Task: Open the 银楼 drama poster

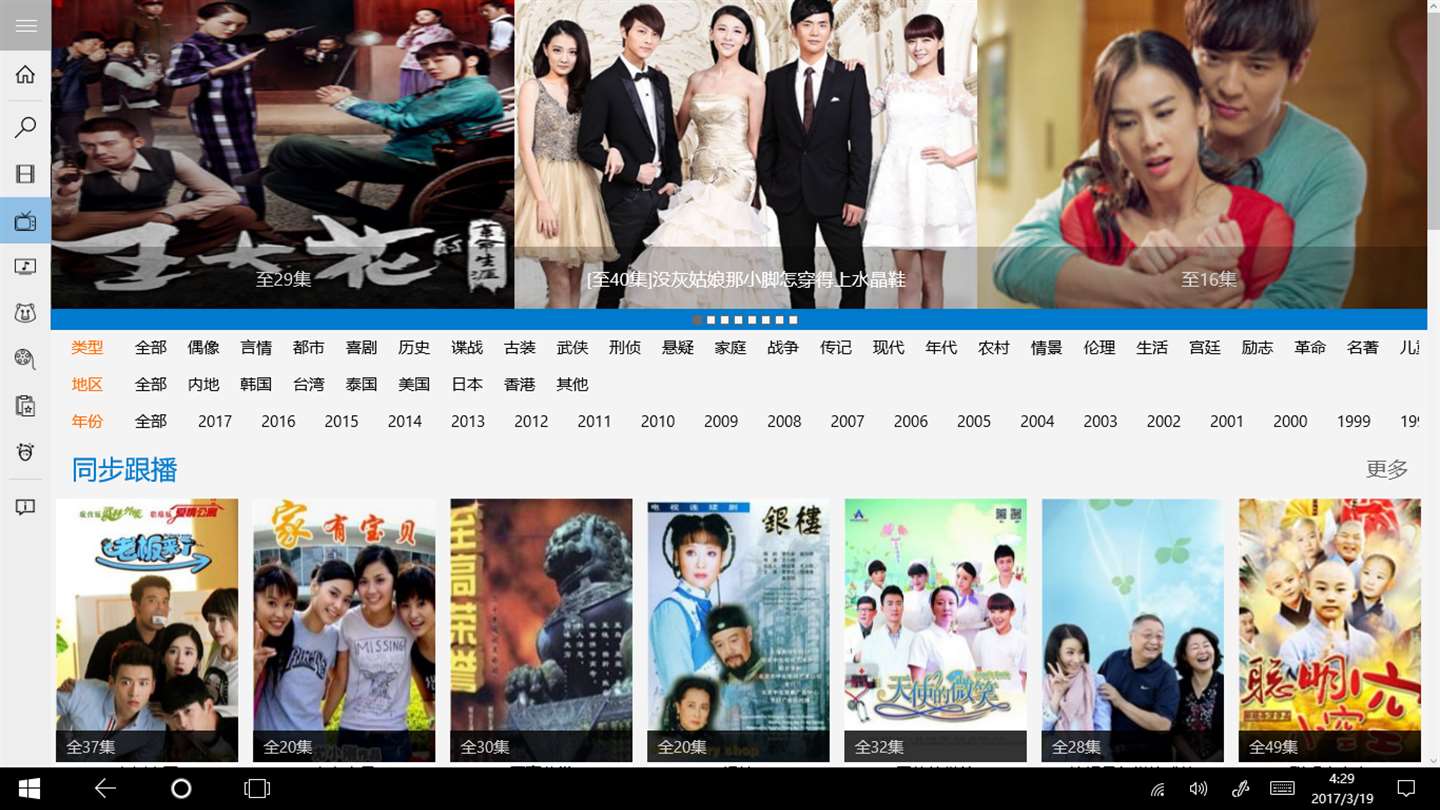Action: (738, 629)
